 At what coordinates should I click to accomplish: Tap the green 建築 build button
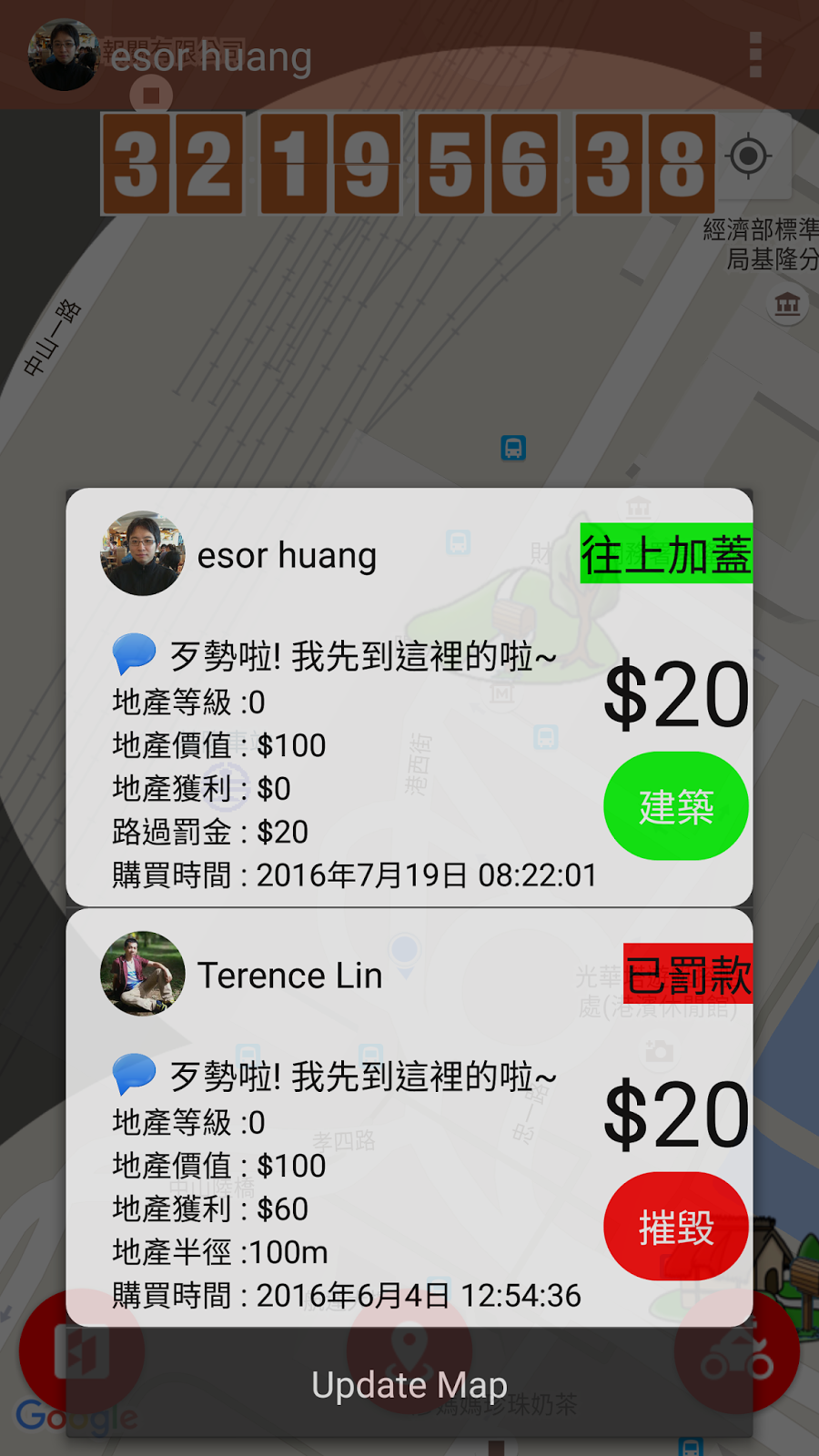(x=675, y=806)
